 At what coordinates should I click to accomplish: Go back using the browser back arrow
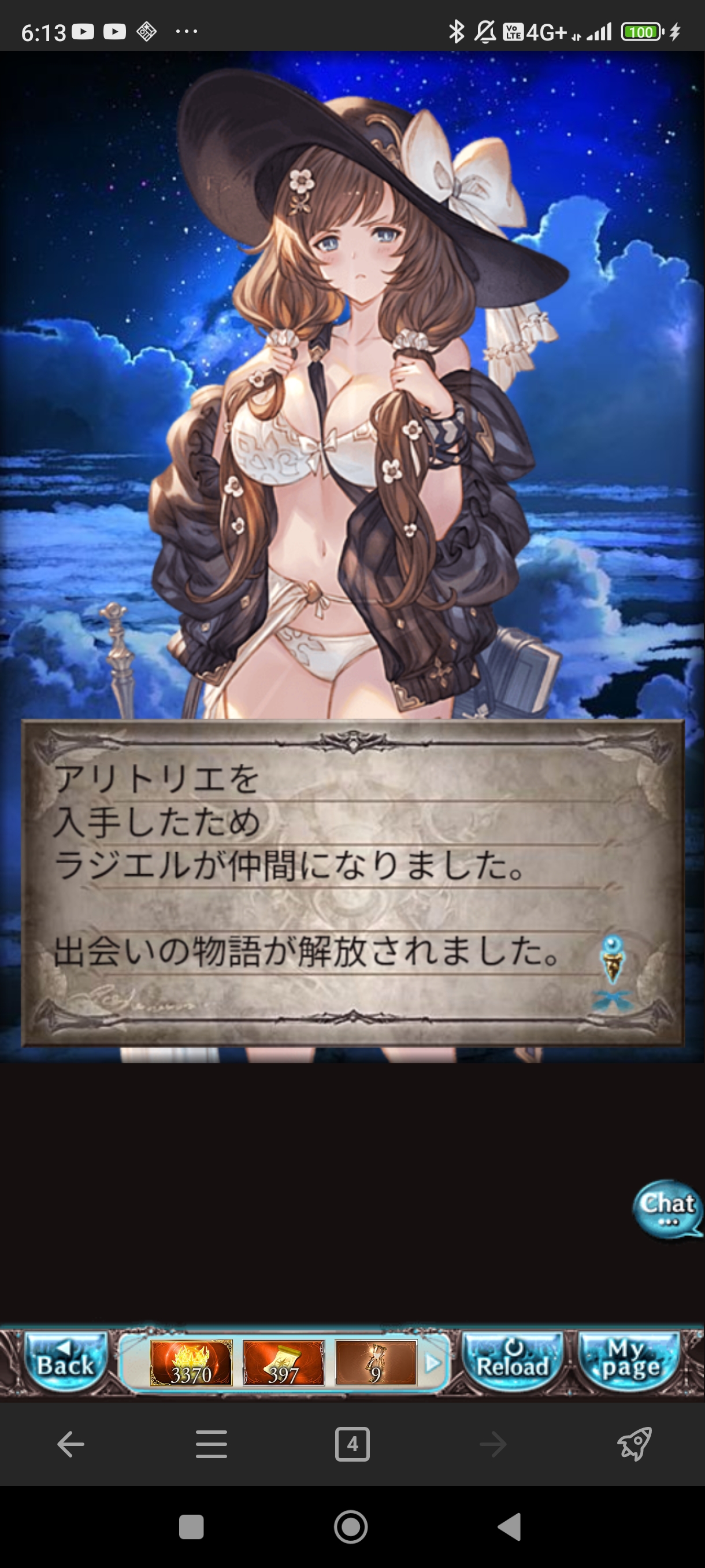(x=70, y=1444)
